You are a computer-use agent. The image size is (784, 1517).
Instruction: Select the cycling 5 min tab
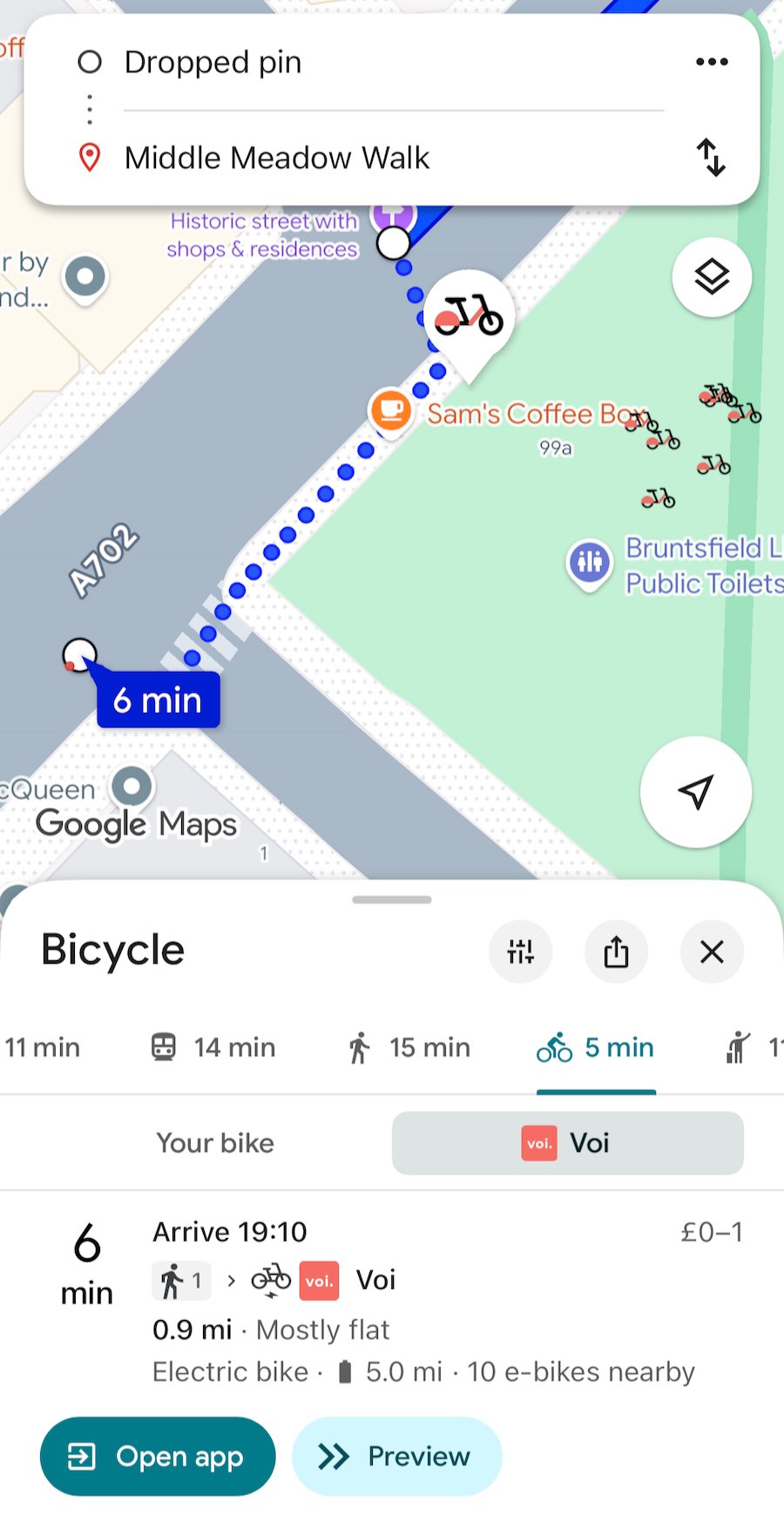(596, 1046)
